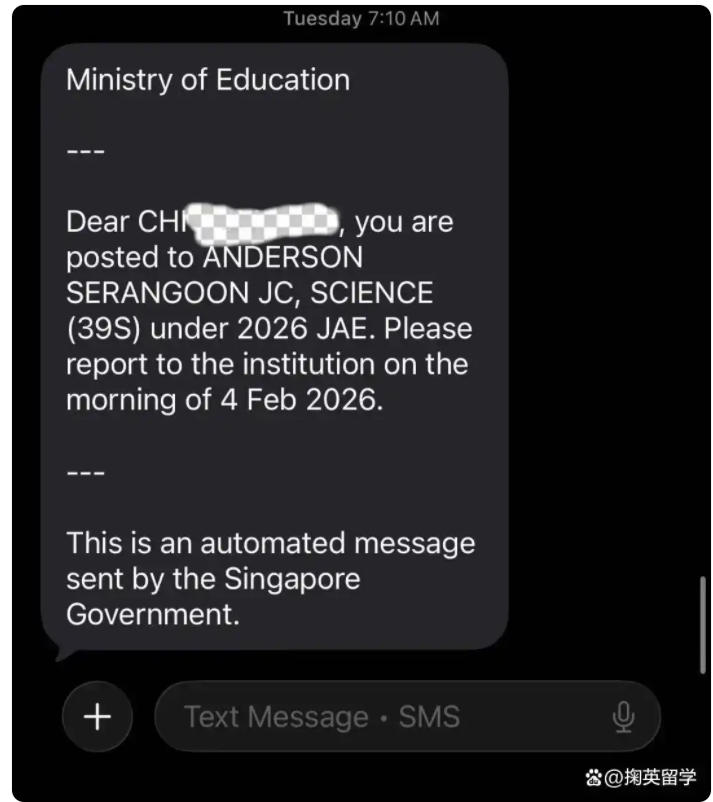This screenshot has width=713, height=802.
Task: Start voice dictation with the microphone
Action: click(623, 717)
